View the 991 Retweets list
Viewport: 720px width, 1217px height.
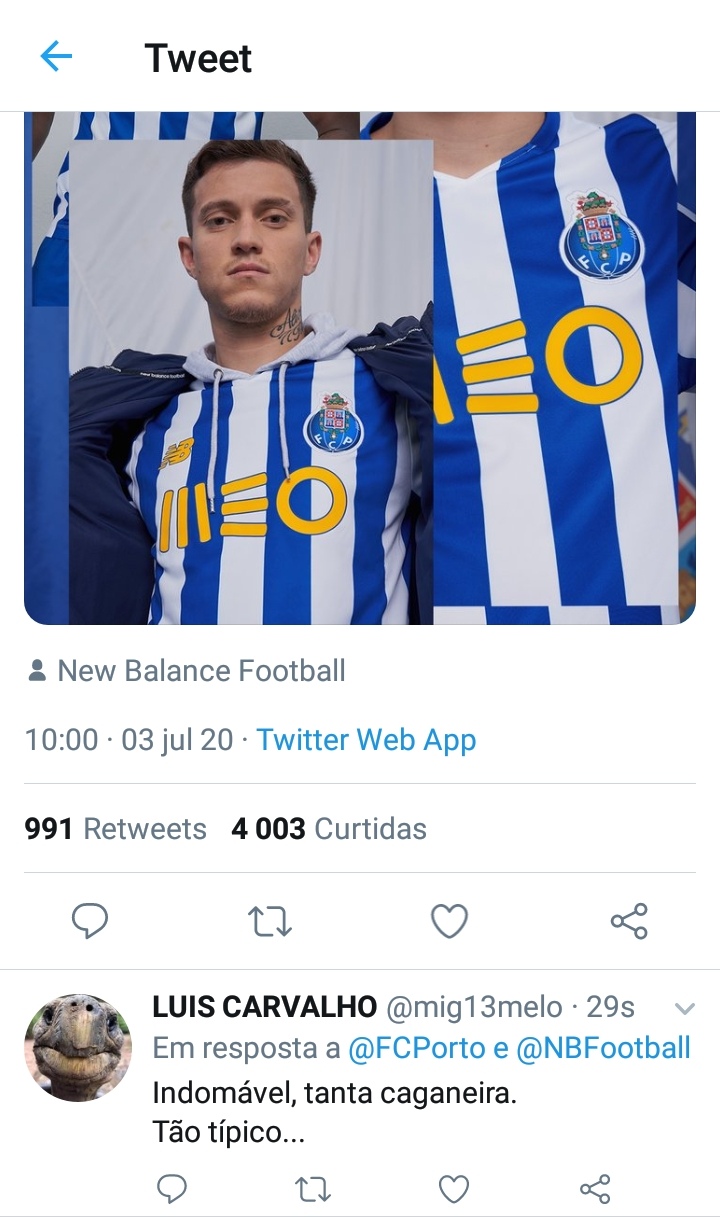click(x=115, y=829)
